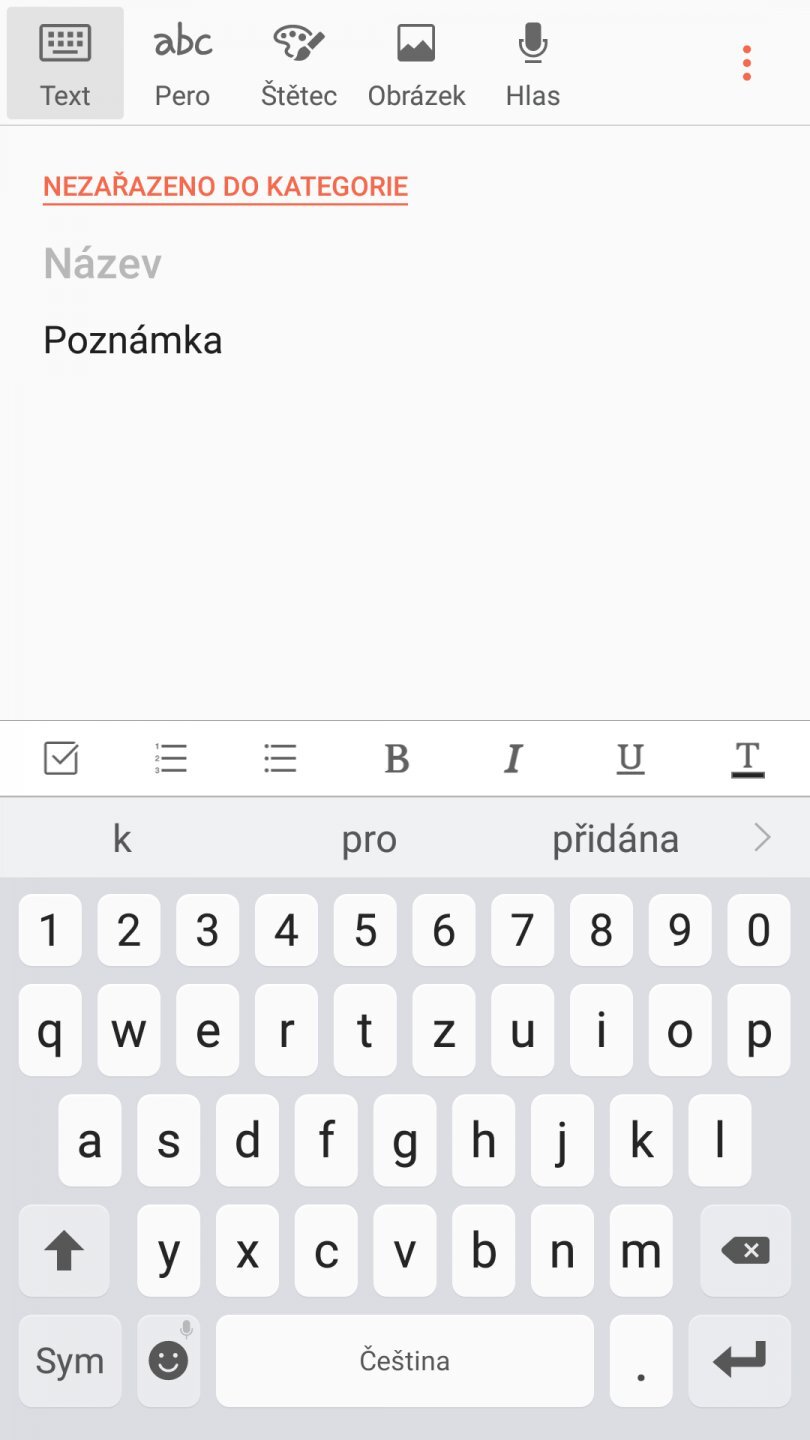Screen dimensions: 810x1440
Task: Insert an Obrázek image
Action: [416, 65]
